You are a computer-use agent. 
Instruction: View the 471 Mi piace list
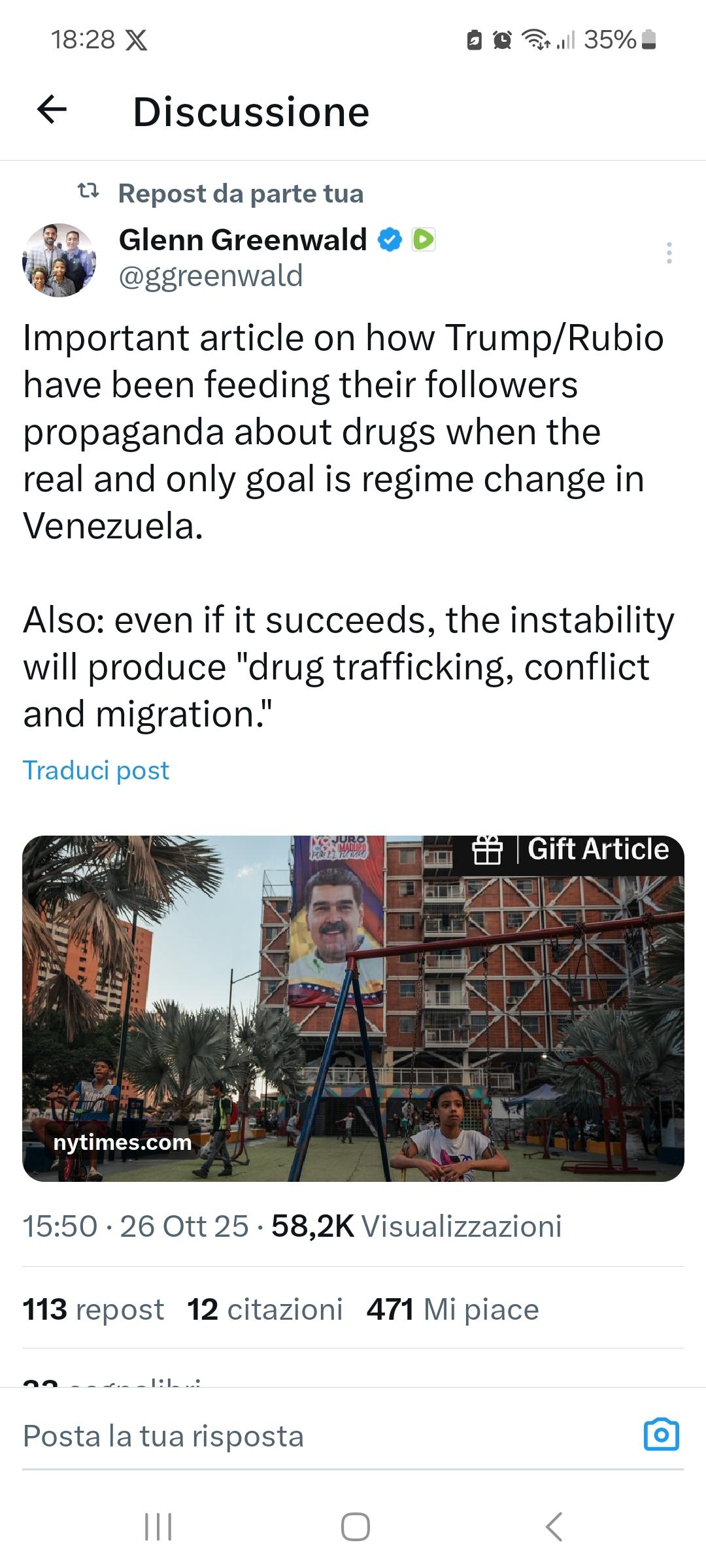point(452,1309)
